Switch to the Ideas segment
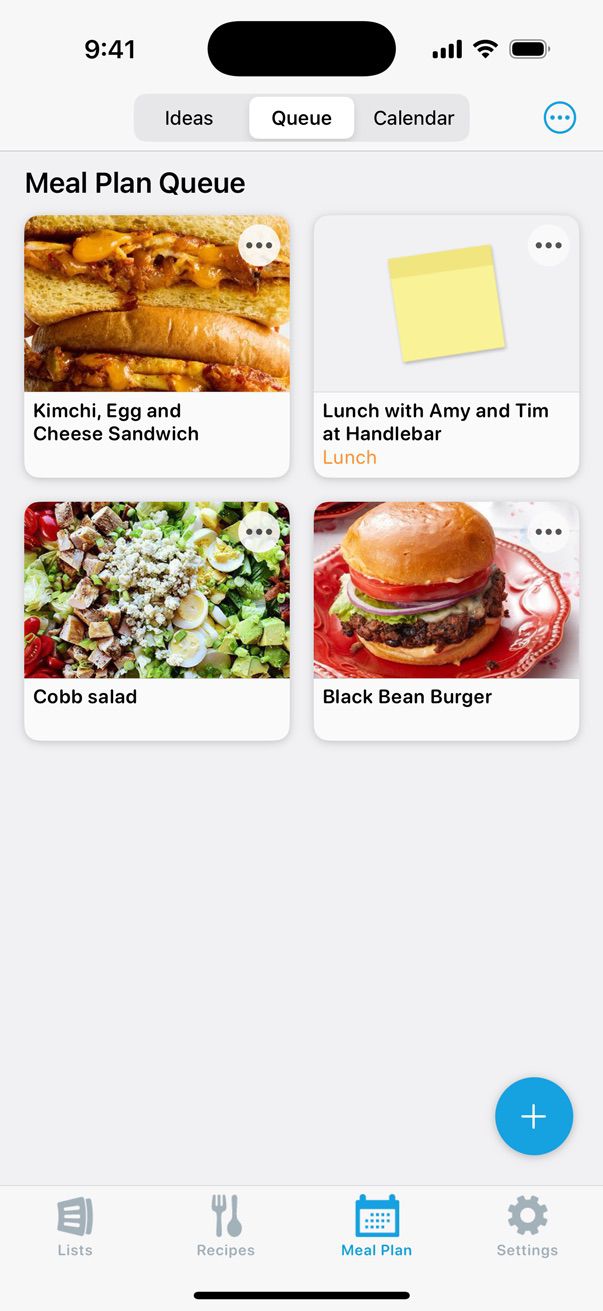This screenshot has width=603, height=1311. (189, 118)
